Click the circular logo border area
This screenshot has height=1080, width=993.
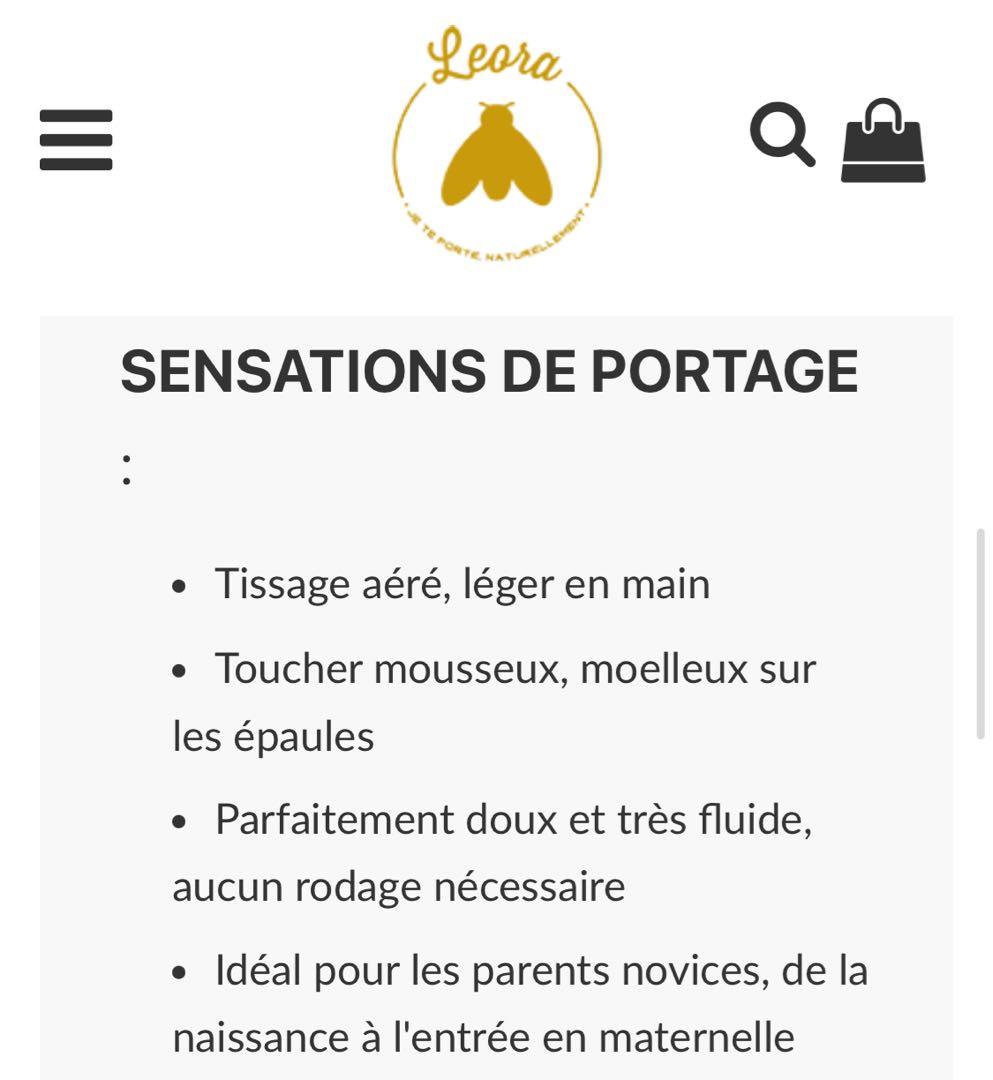[398, 150]
